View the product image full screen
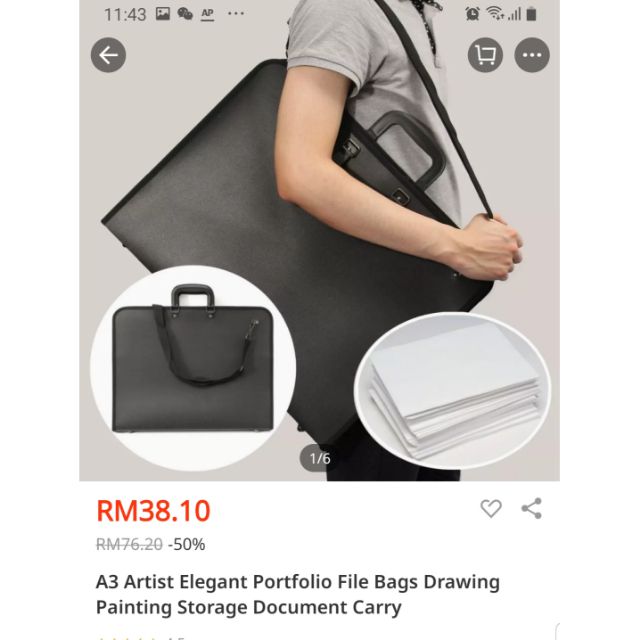This screenshot has height=640, width=640. tap(320, 250)
